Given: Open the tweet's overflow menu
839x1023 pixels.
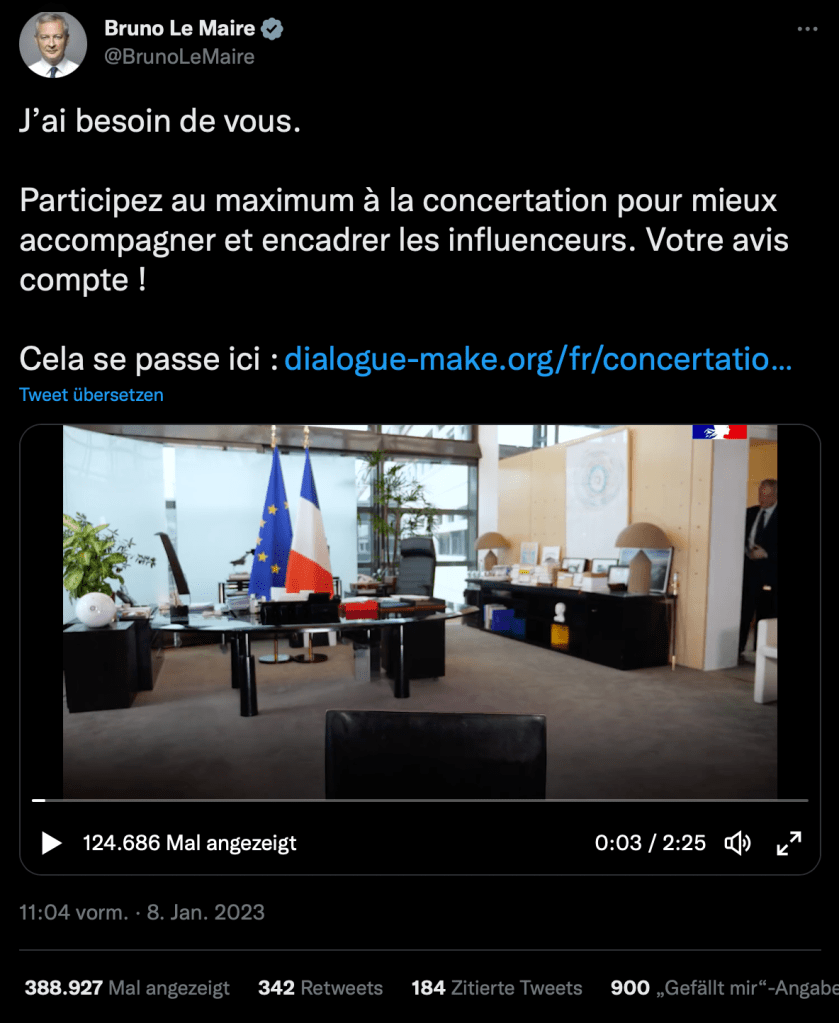Looking at the screenshot, I should (807, 29).
